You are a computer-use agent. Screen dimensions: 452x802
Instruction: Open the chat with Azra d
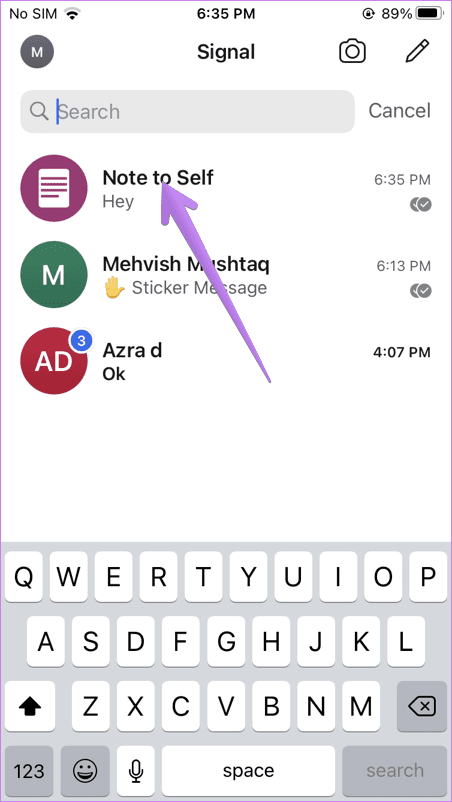tap(226, 361)
